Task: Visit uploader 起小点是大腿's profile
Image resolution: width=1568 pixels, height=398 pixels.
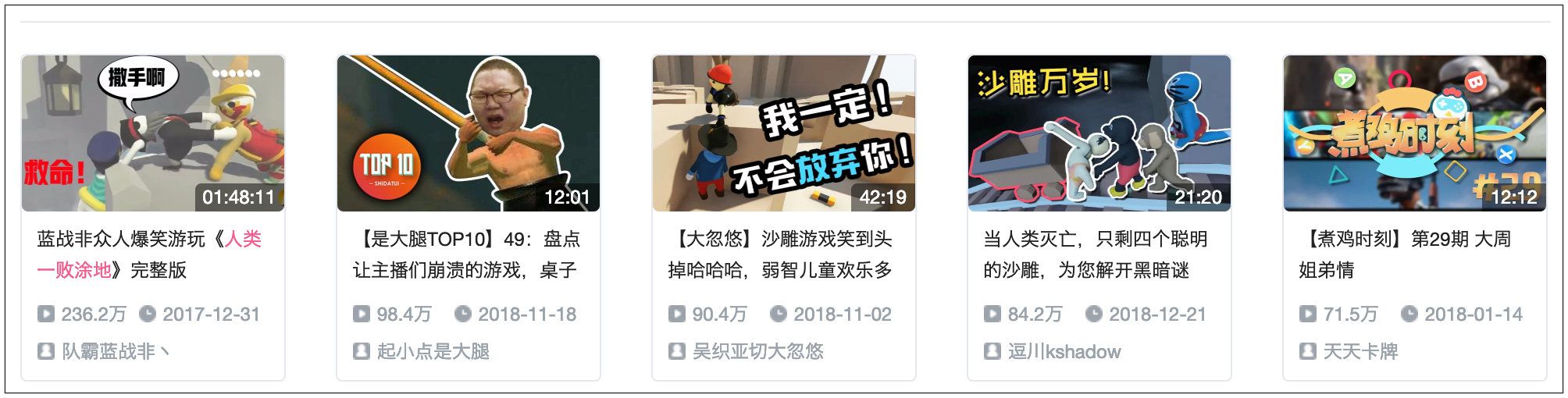Action: (x=433, y=352)
